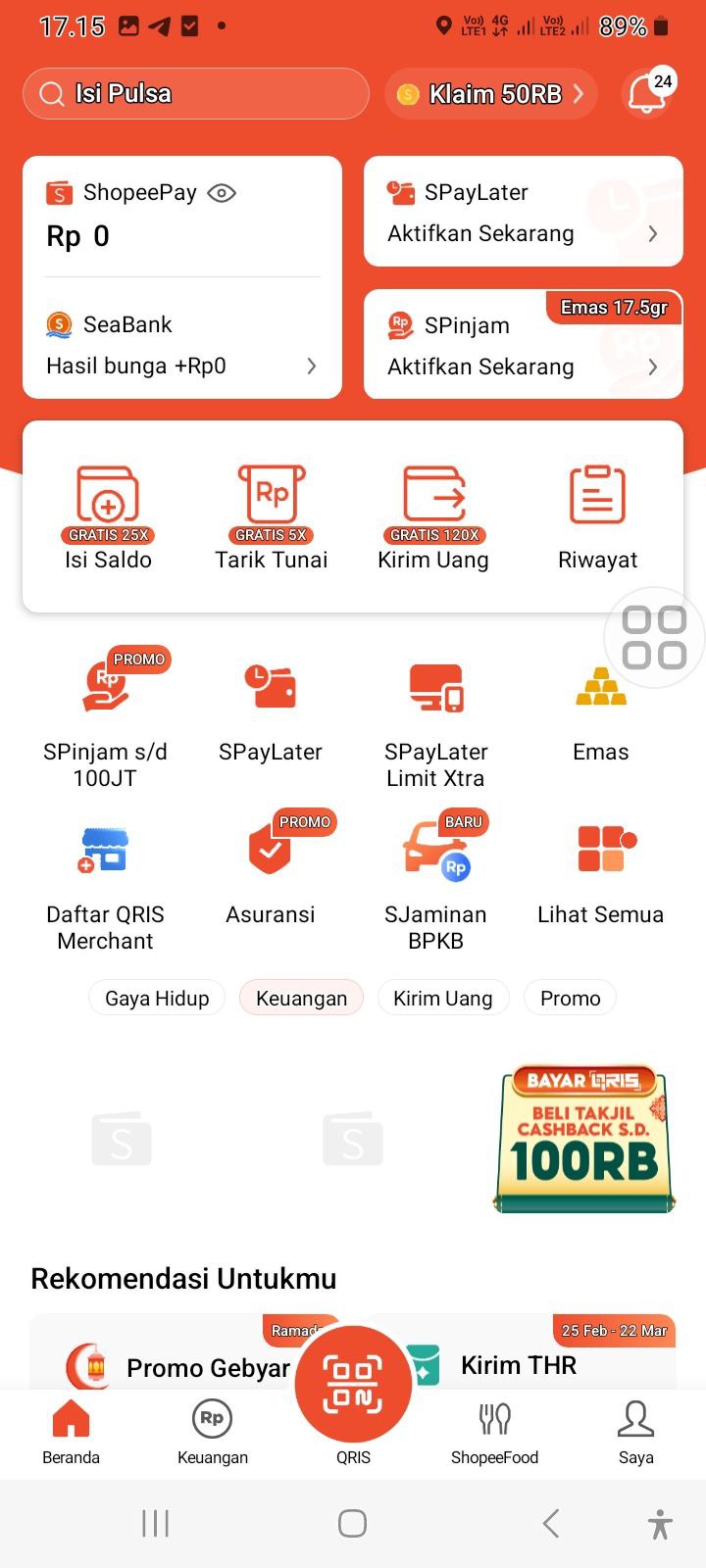
Task: Activate SPayLater from the top card
Action: point(523,213)
